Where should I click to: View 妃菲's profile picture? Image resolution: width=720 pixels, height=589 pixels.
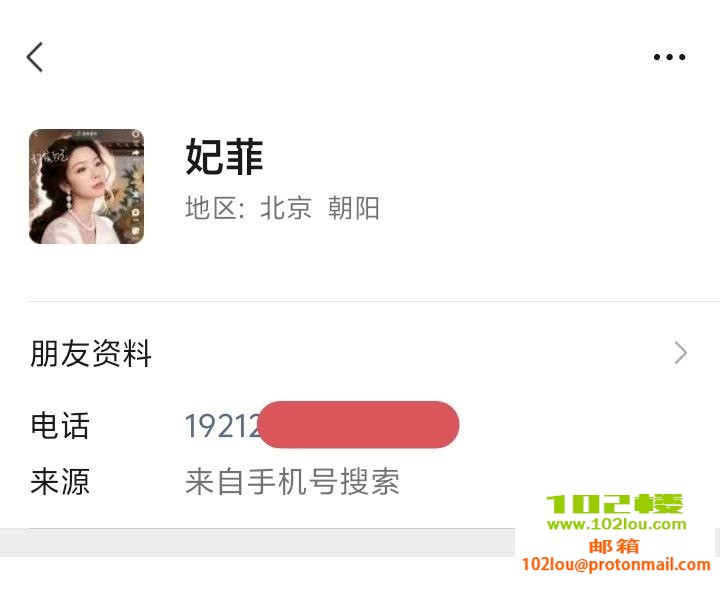86,186
